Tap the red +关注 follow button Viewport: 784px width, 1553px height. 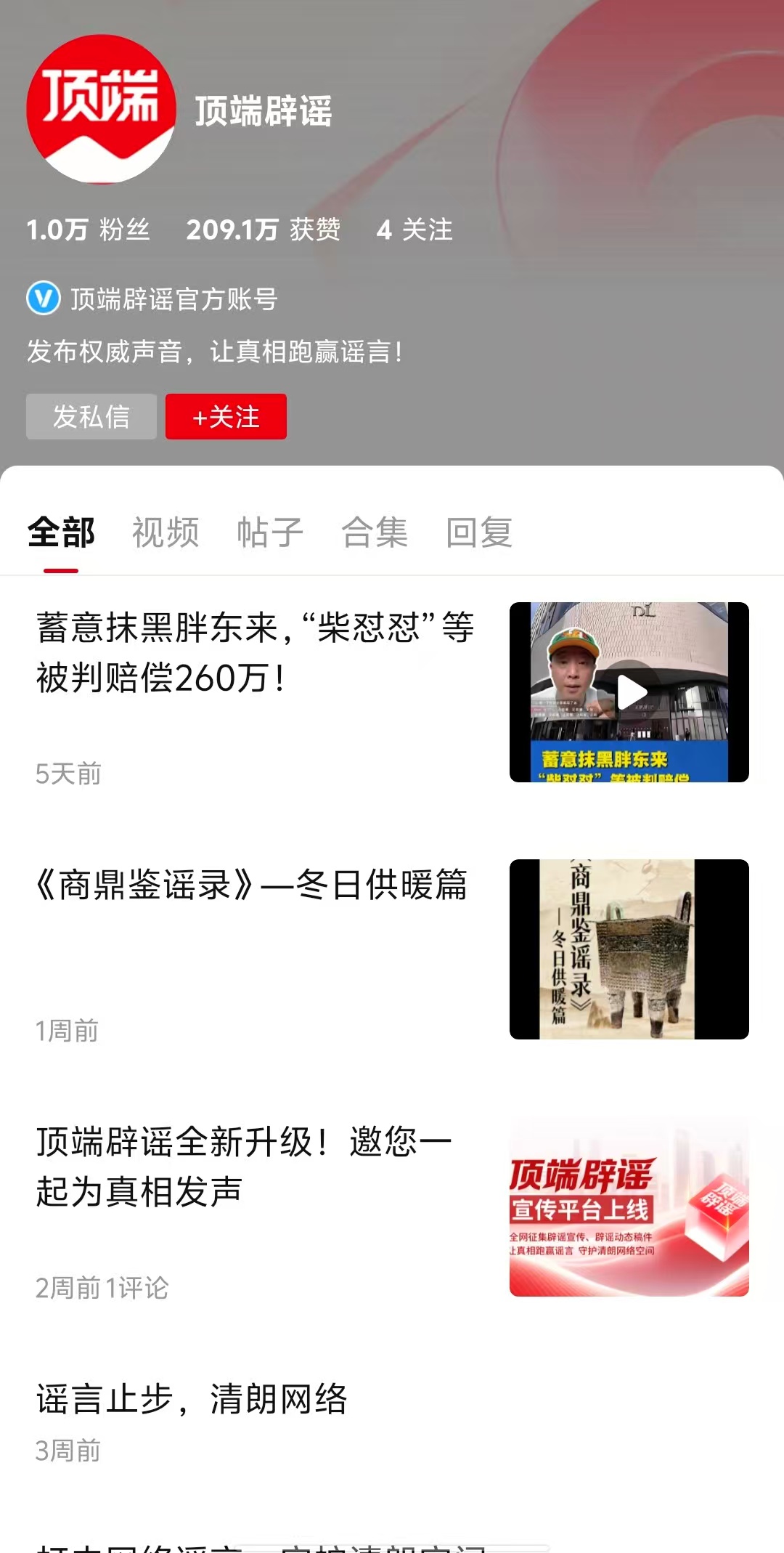(226, 416)
